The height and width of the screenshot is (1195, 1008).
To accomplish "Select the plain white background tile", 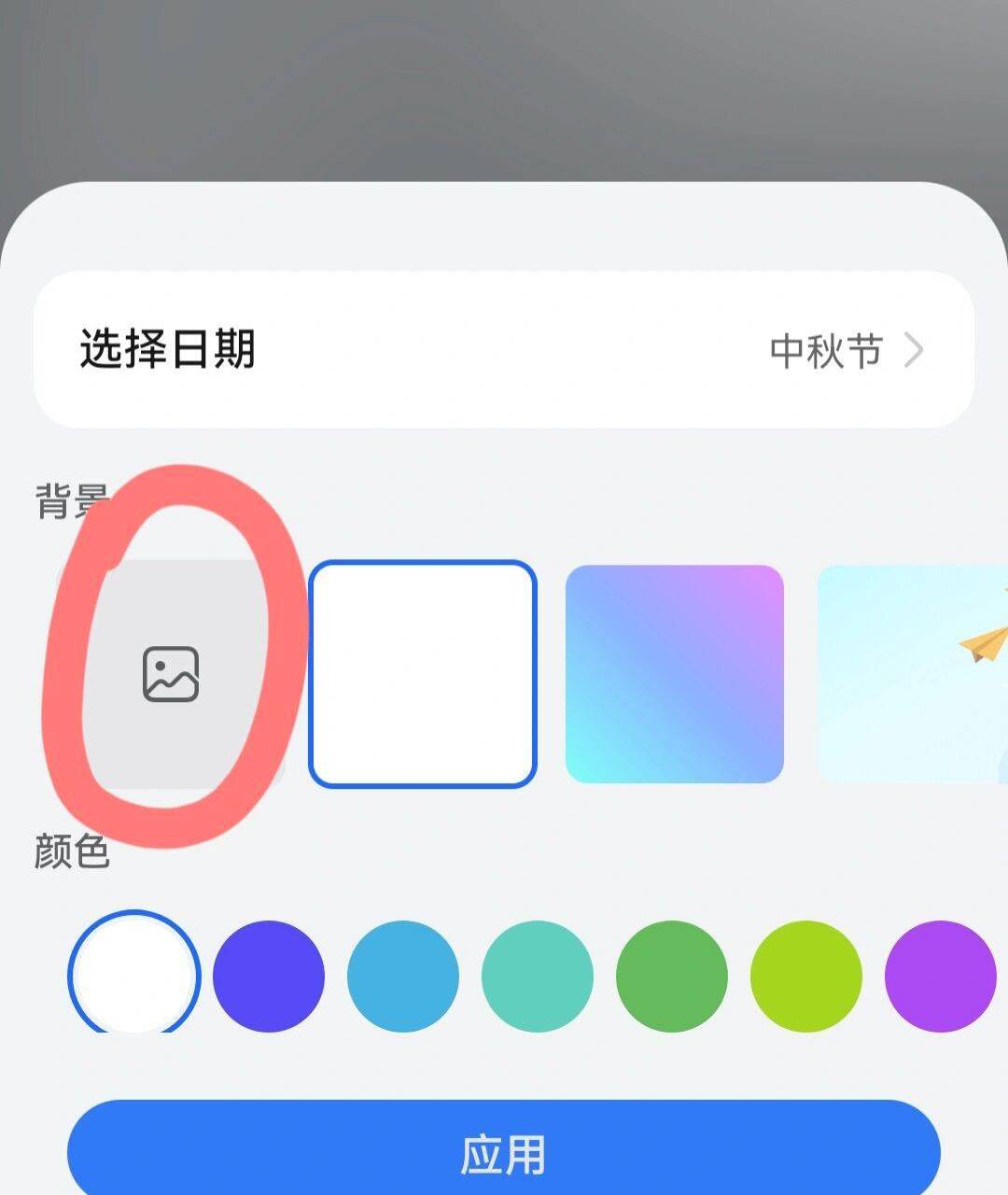I will (423, 674).
